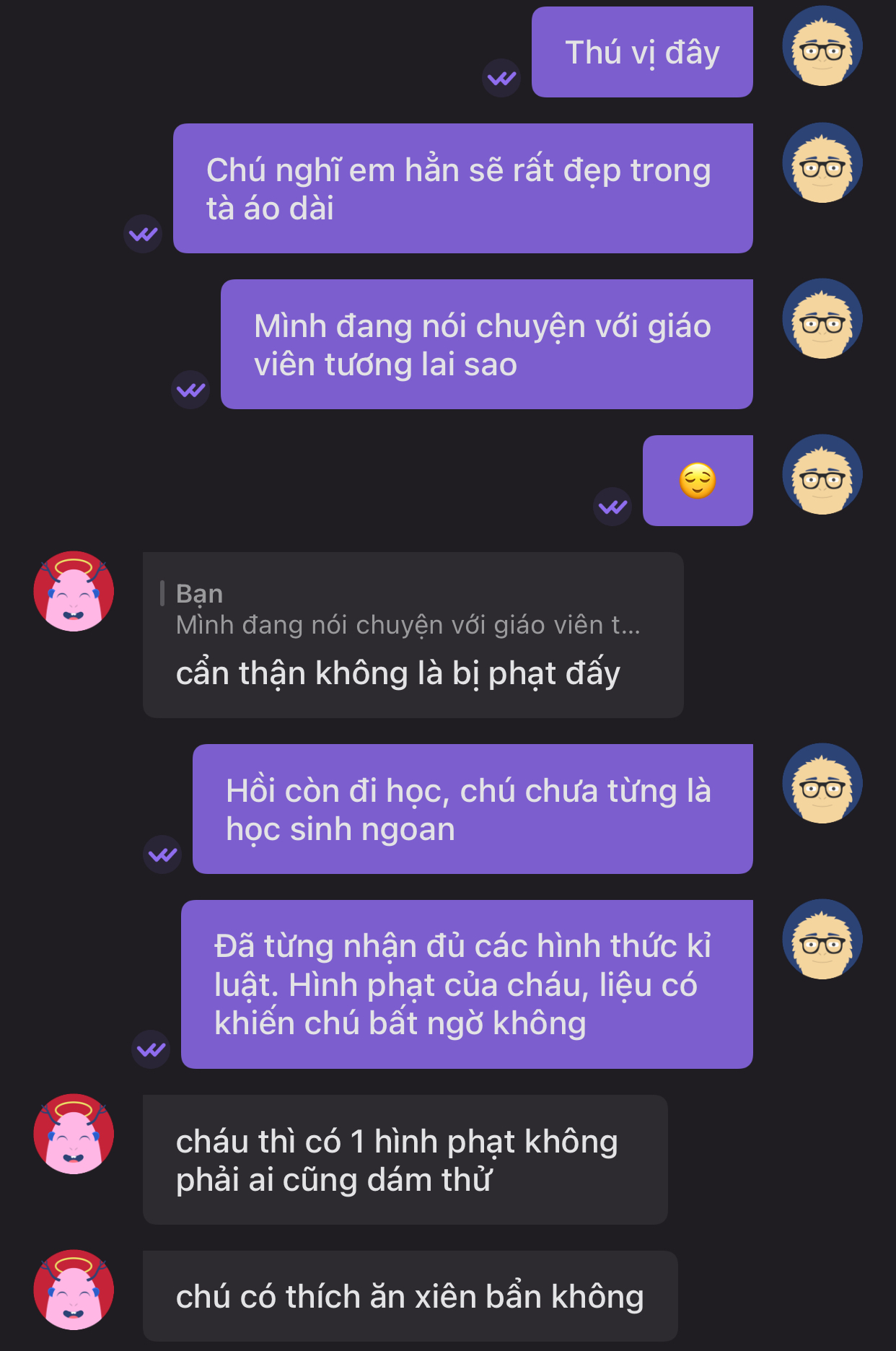
Task: Open pink avatar beside 'chú có thích ăn xiên bẩn không'
Action: [x=74, y=1290]
